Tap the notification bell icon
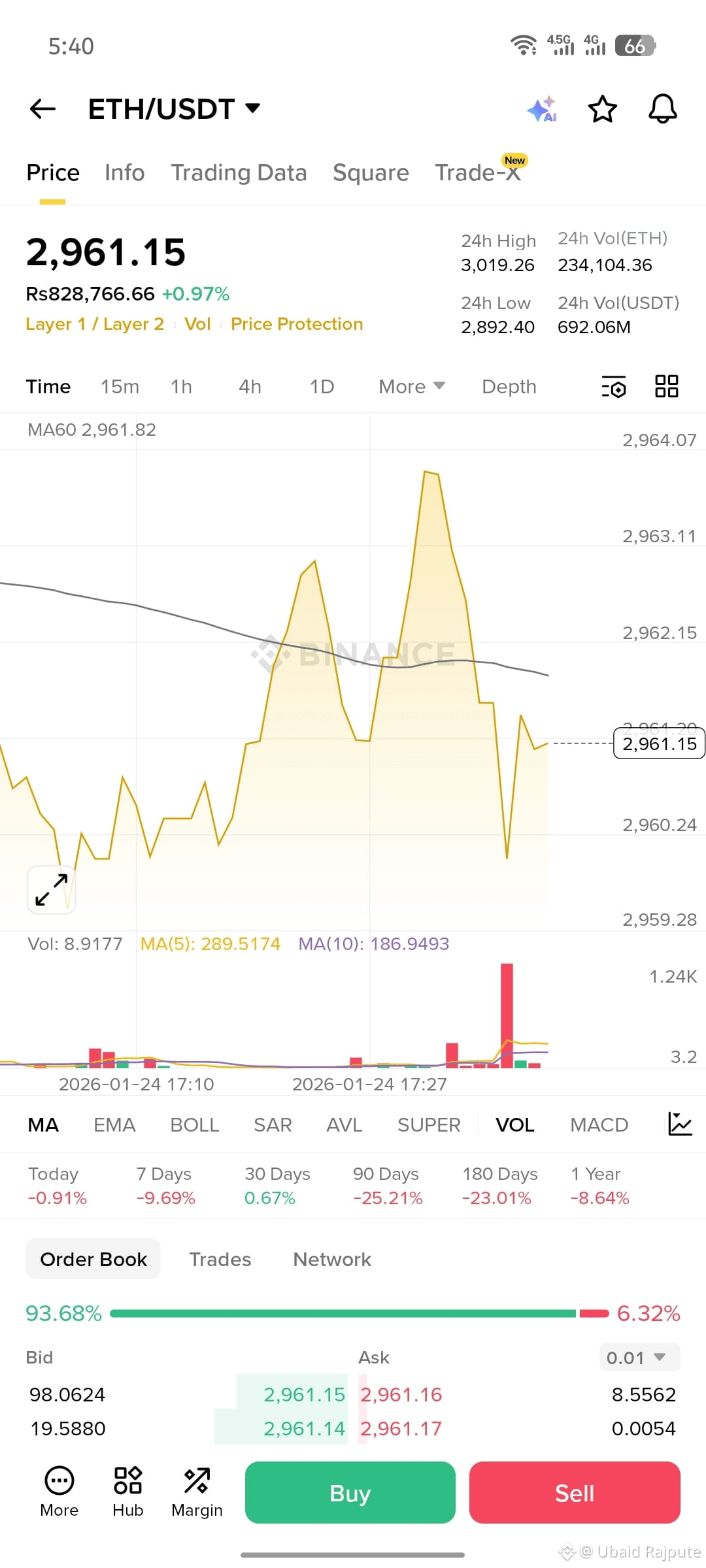706x1568 pixels. (662, 109)
